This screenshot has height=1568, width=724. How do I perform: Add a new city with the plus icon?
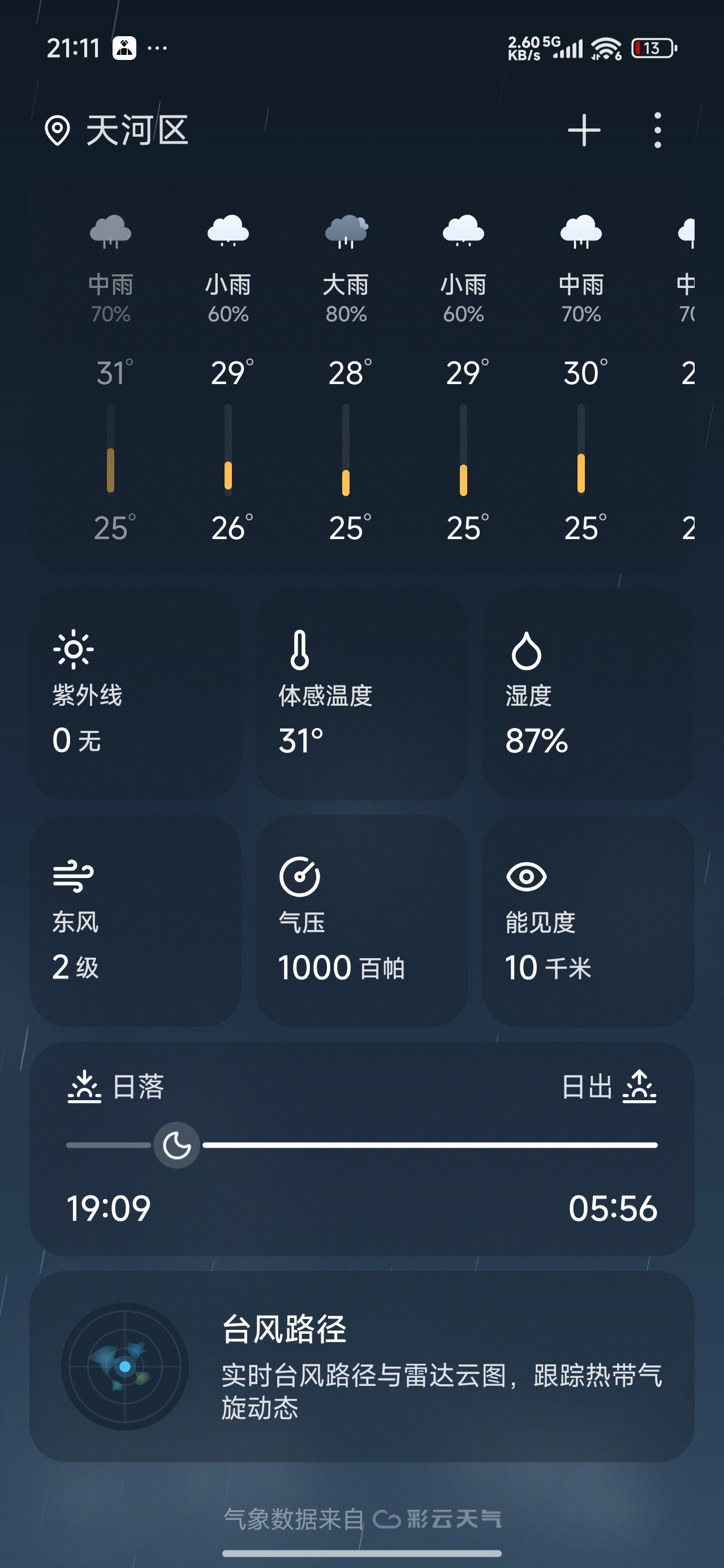click(x=584, y=130)
